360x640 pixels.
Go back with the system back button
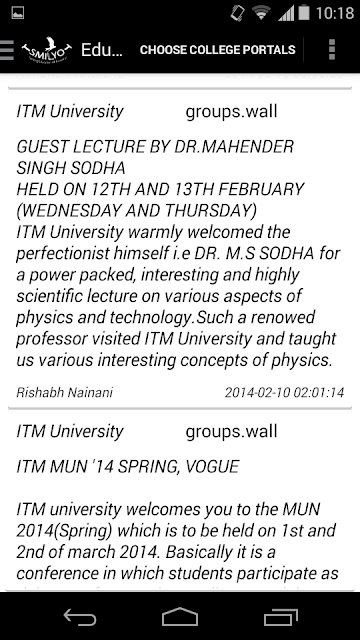coord(80,617)
